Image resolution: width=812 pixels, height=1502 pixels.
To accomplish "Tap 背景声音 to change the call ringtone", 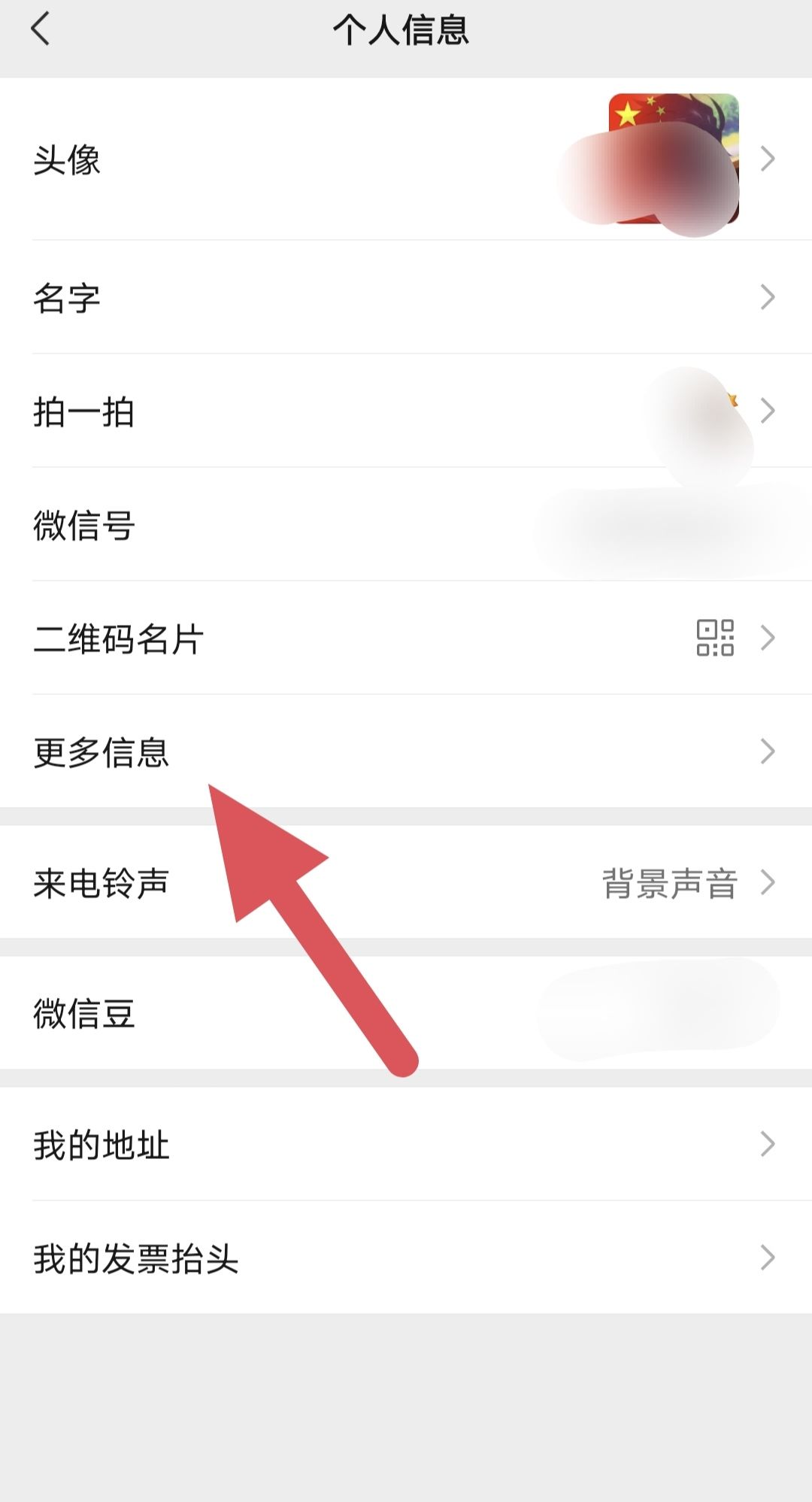I will [669, 884].
